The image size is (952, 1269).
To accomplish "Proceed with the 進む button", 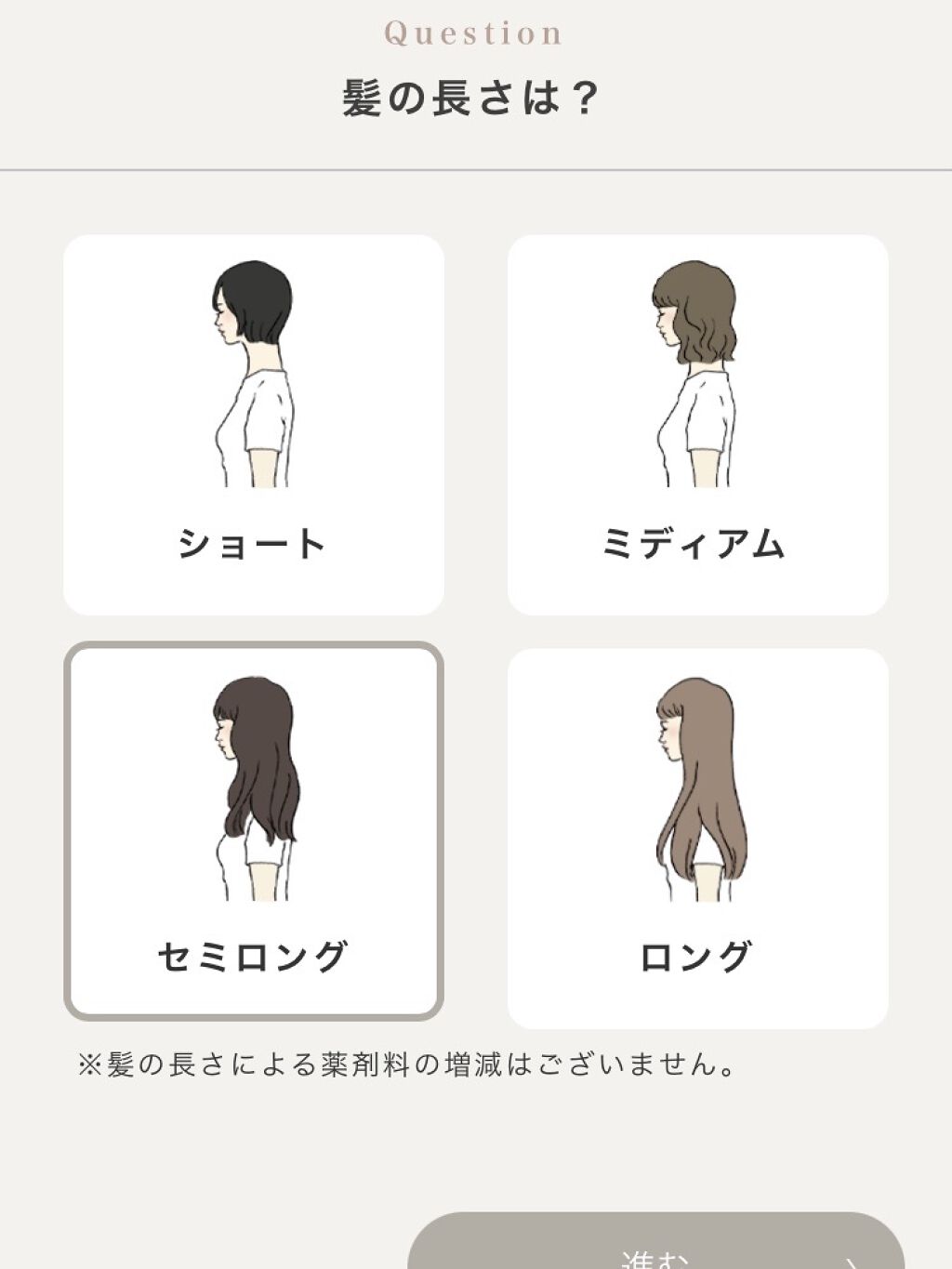I will coord(655,1244).
